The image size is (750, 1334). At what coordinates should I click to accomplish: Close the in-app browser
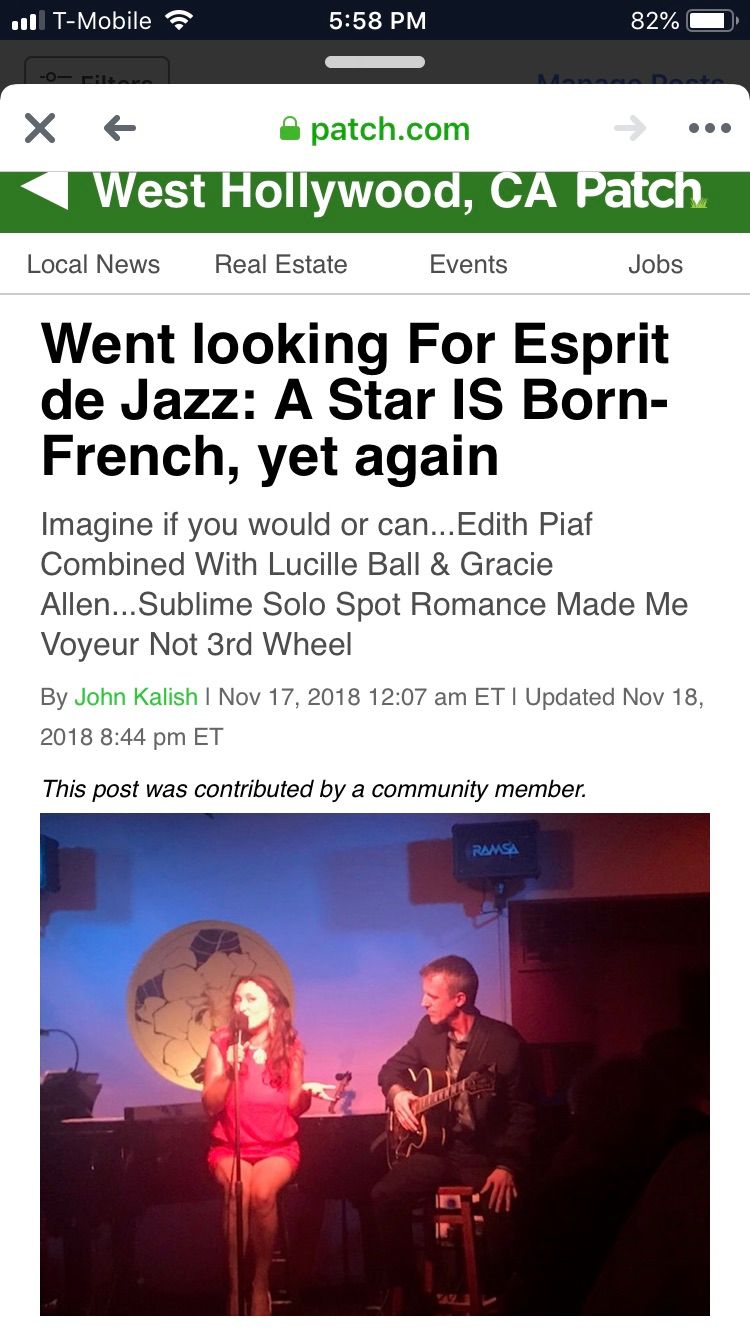40,129
